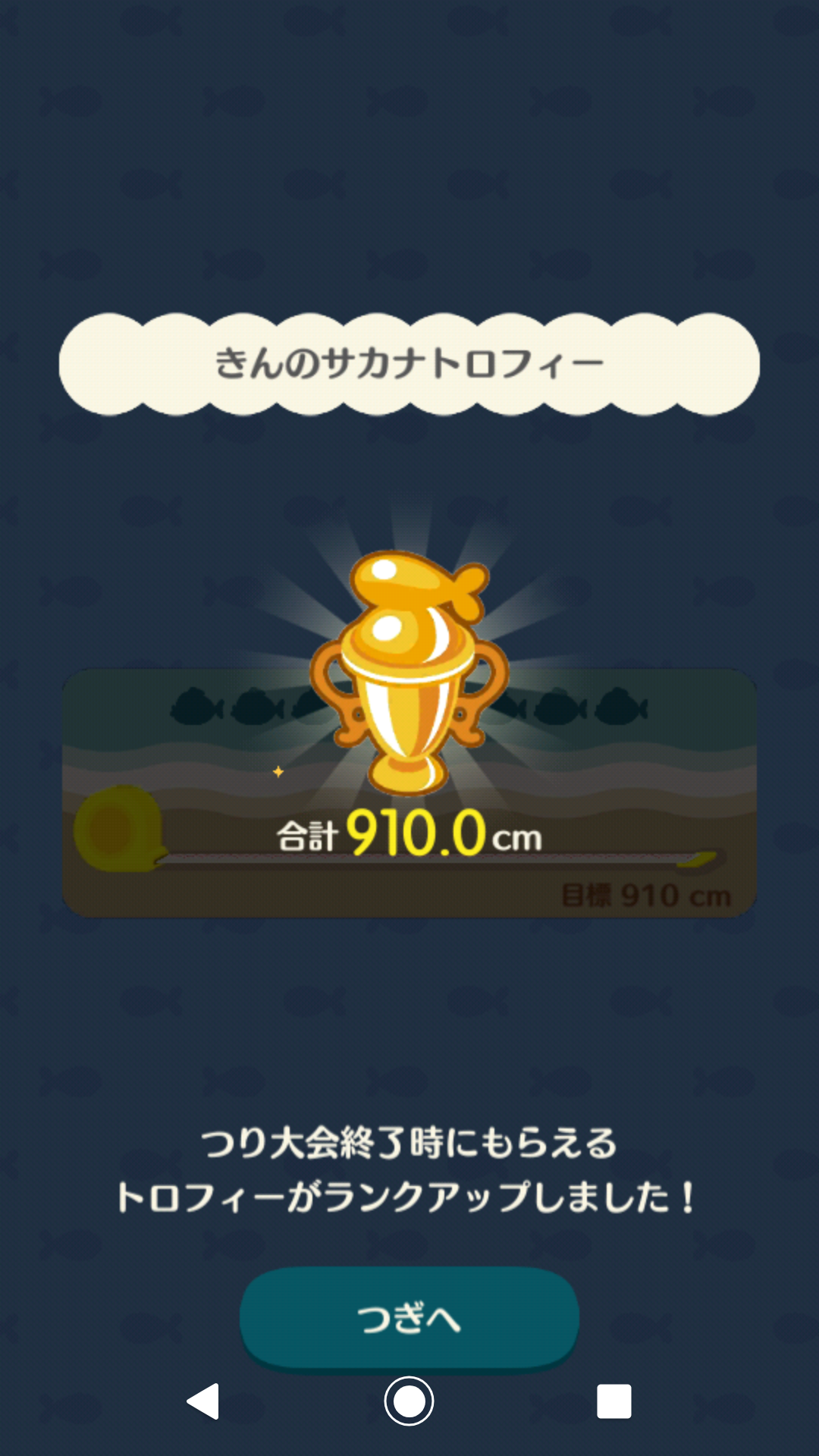Open the recent apps view

pyautogui.click(x=613, y=1401)
